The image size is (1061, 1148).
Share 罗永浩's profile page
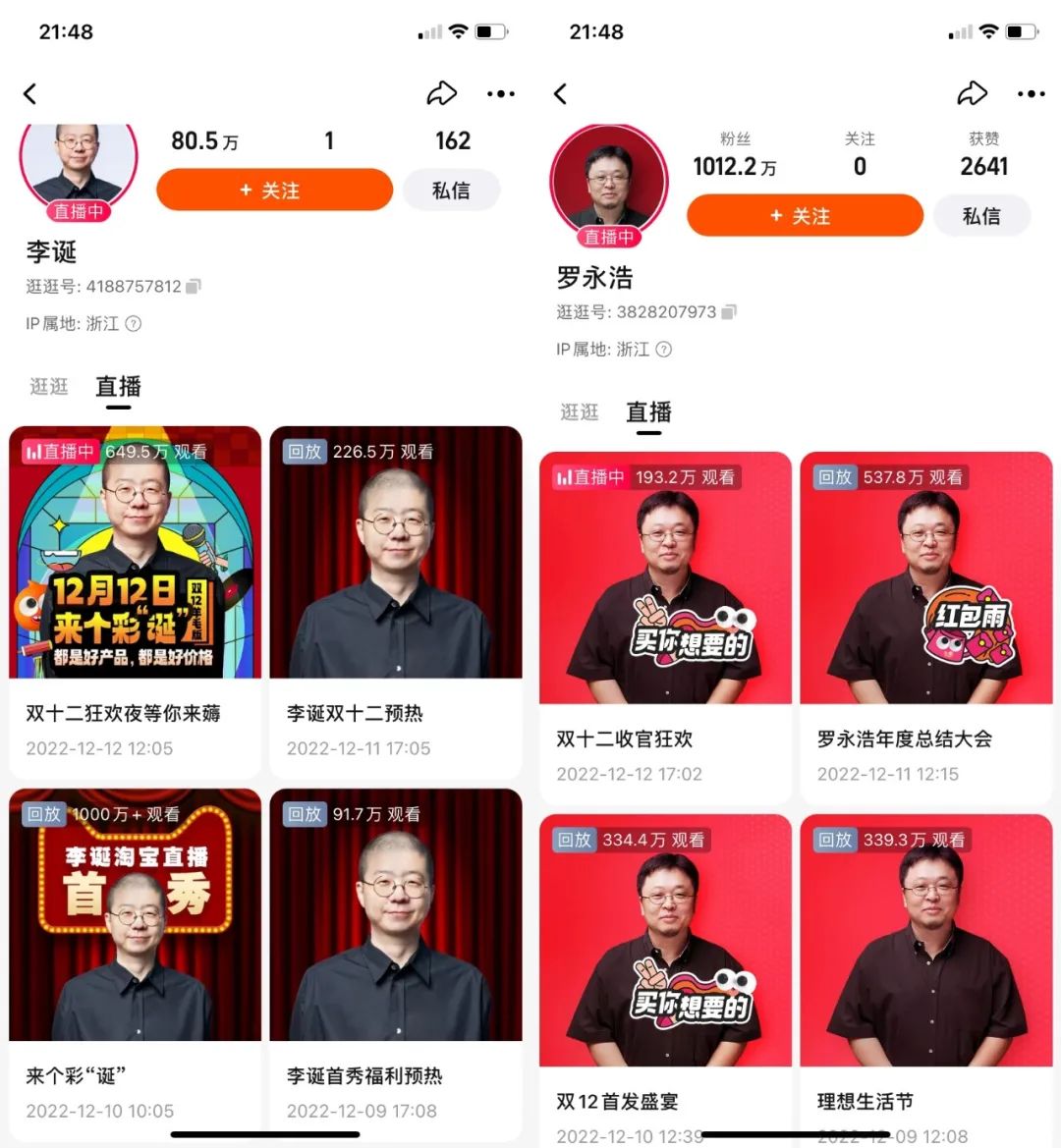point(972,93)
